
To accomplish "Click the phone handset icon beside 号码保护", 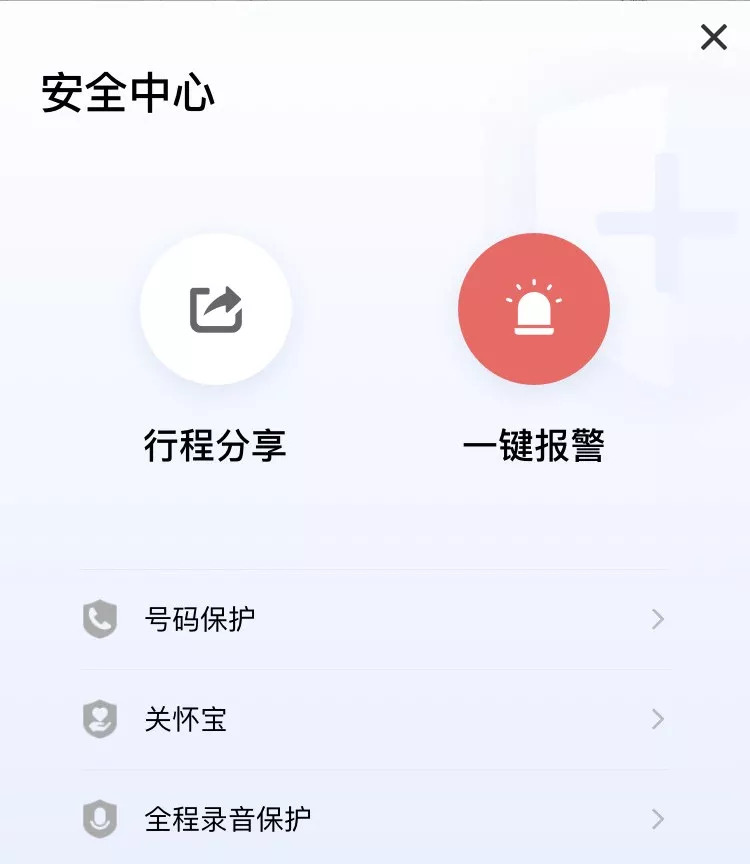I will [97, 619].
